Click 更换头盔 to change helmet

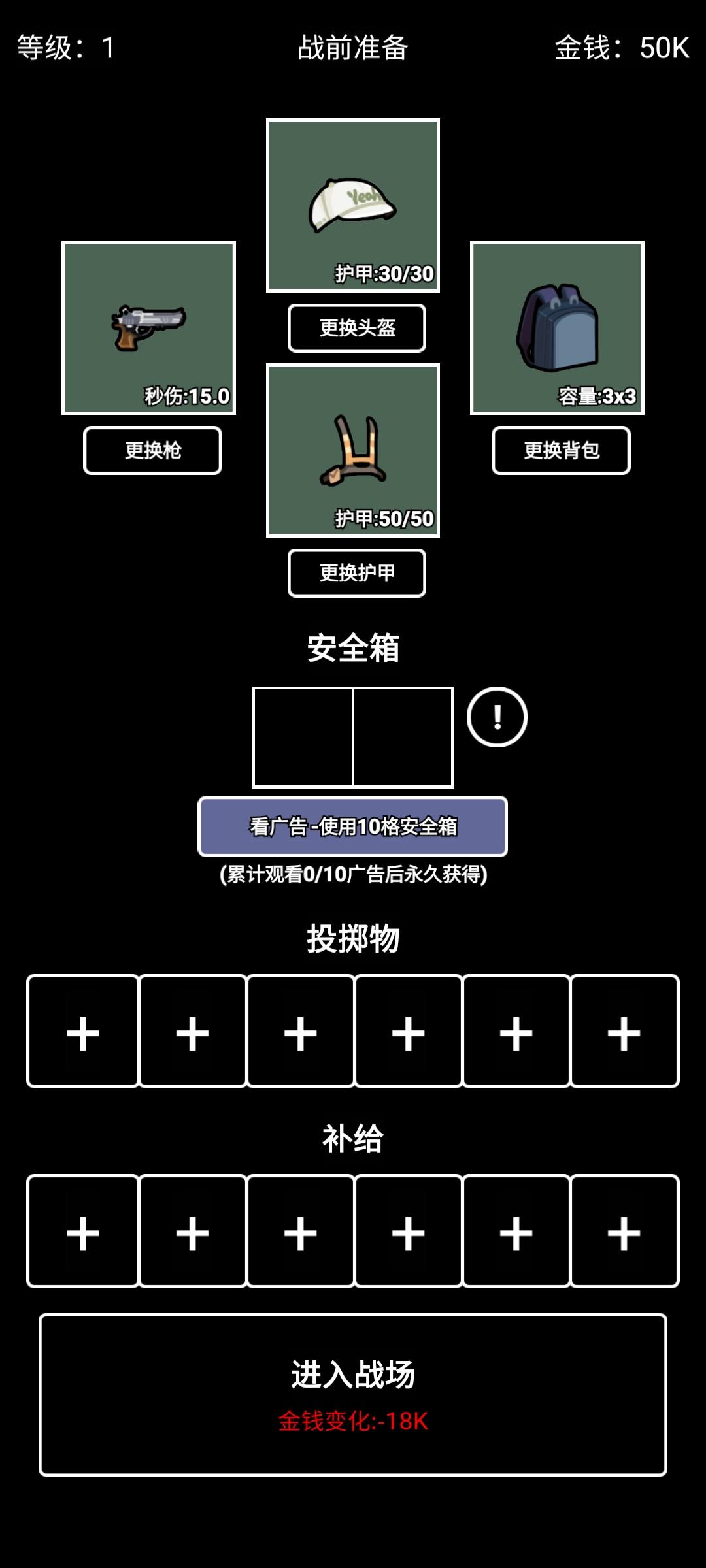tap(356, 327)
